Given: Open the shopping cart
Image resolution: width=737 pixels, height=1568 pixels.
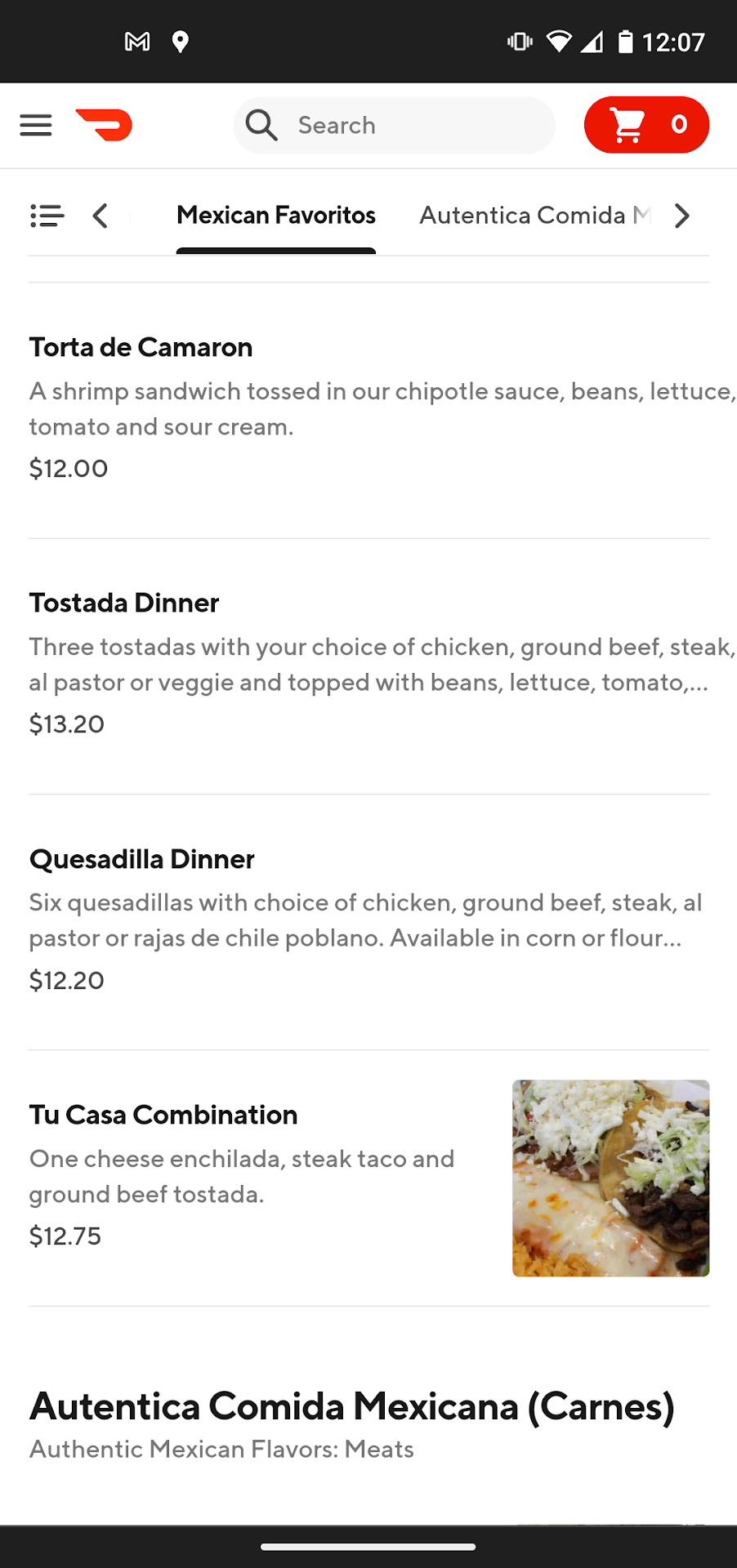Looking at the screenshot, I should (x=646, y=125).
